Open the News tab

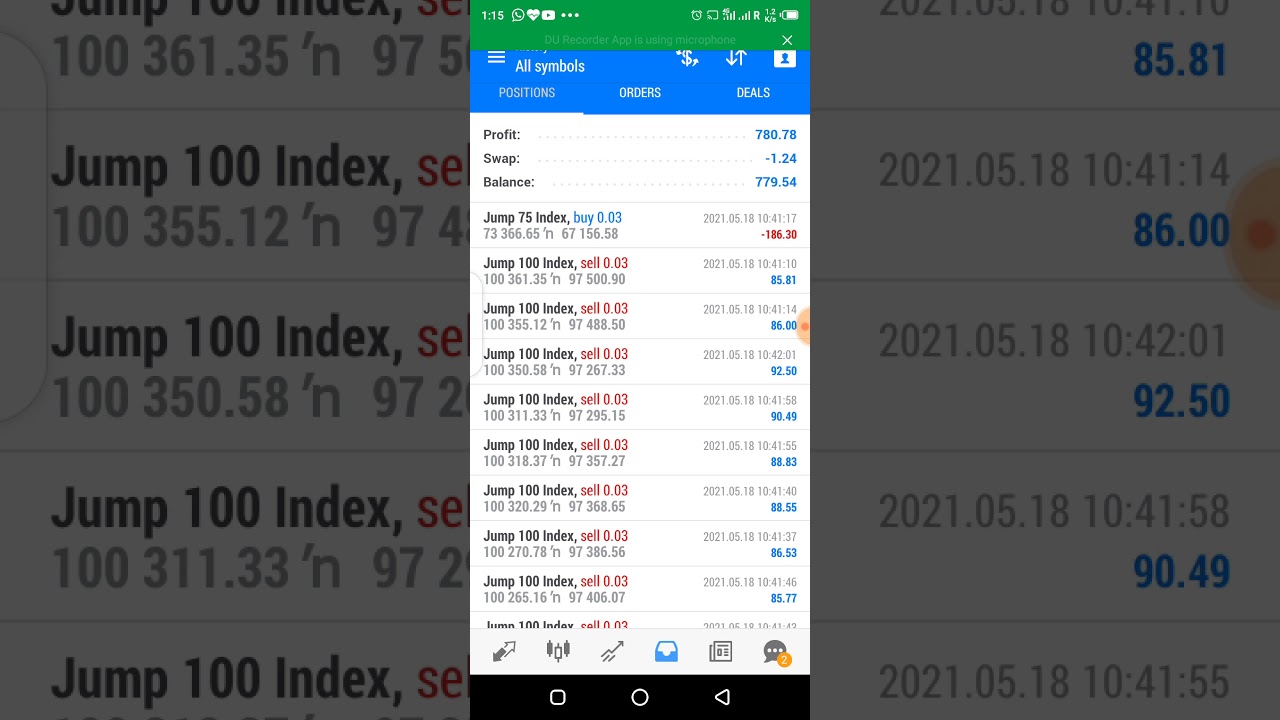[720, 652]
